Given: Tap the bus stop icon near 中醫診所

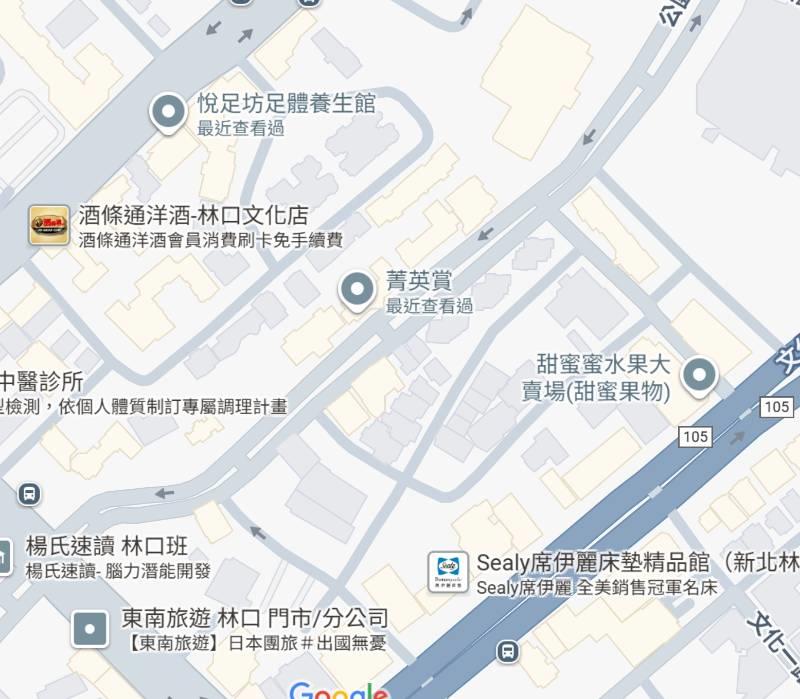Looking at the screenshot, I should point(30,493).
